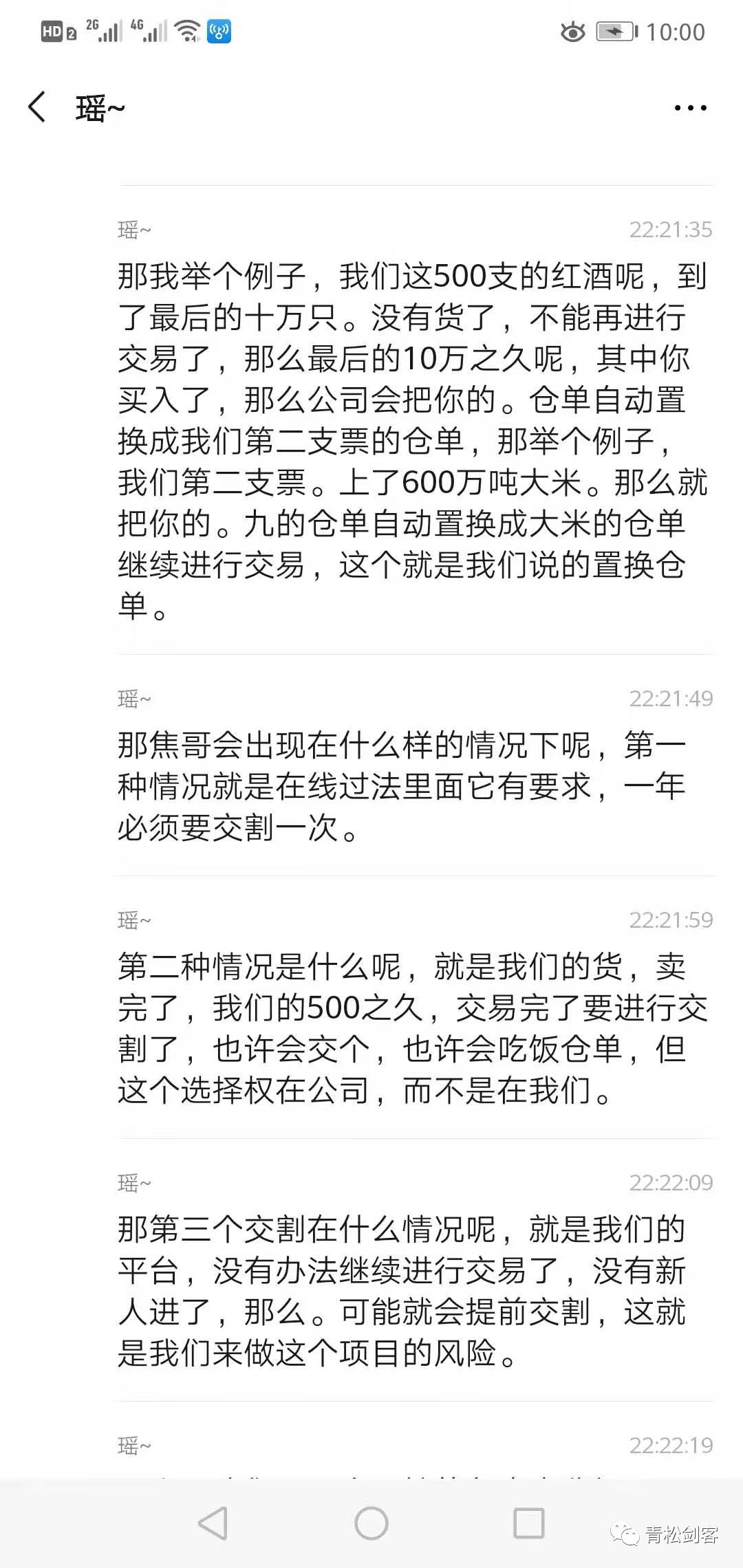Open the three-dot overflow menu
Viewport: 743px width, 1568px height.
(690, 108)
